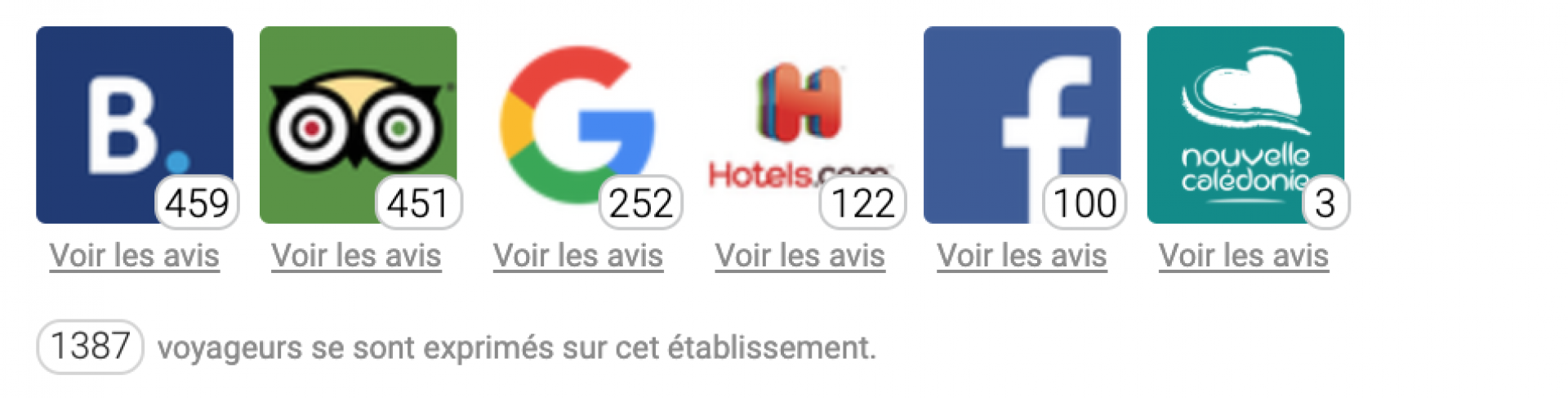The height and width of the screenshot is (398, 1568).
Task: Tap the Hotels.com tile showing 122
Action: pos(800,124)
